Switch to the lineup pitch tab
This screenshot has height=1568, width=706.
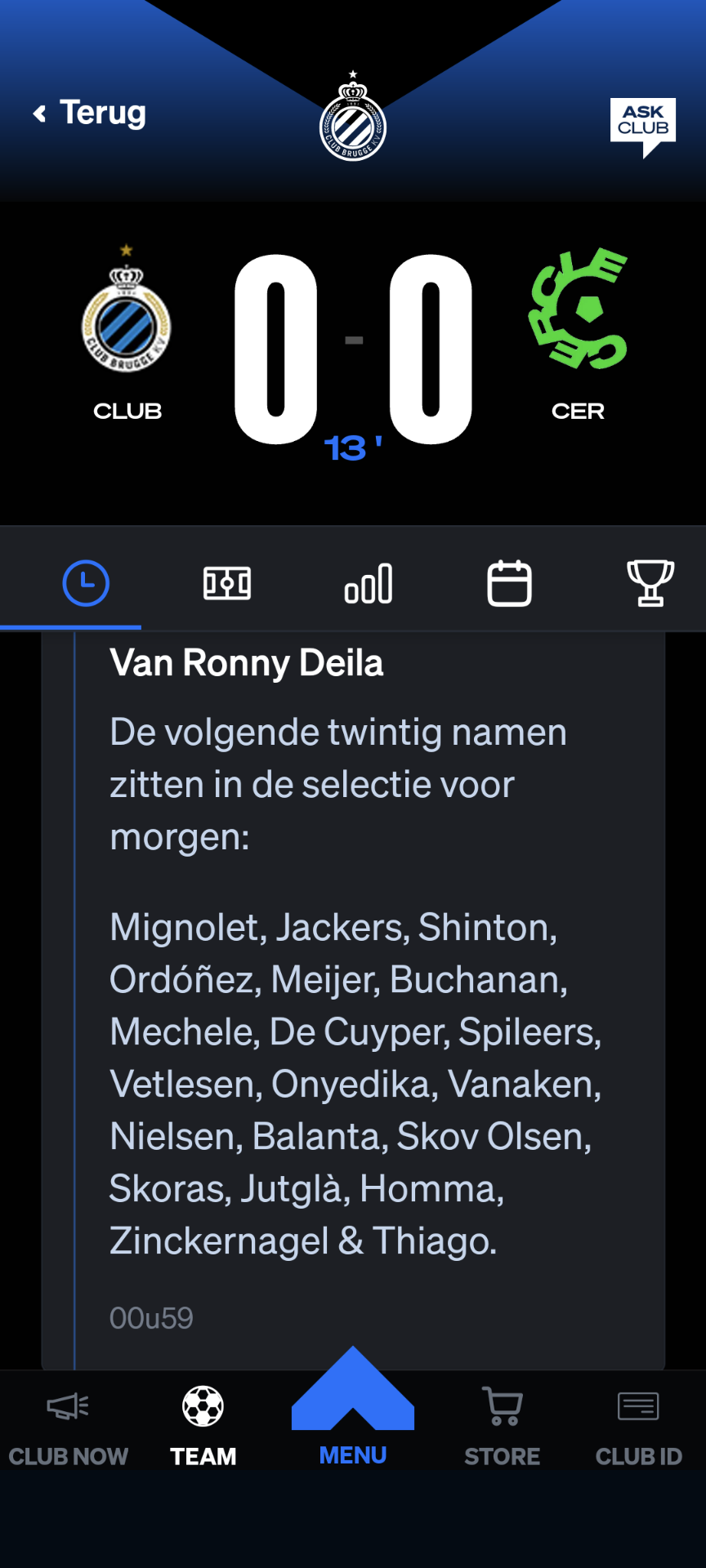227,583
